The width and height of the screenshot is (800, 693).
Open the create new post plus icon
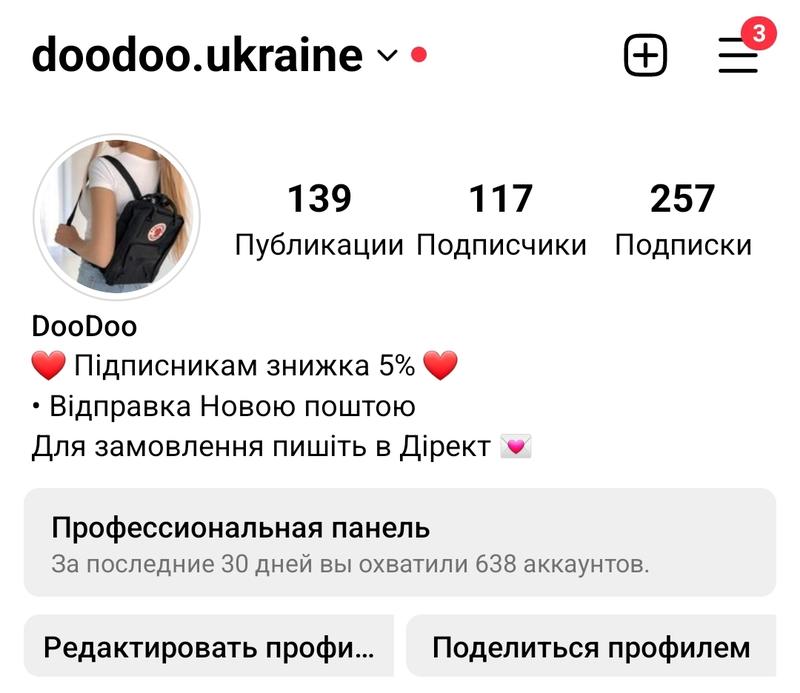coord(645,55)
